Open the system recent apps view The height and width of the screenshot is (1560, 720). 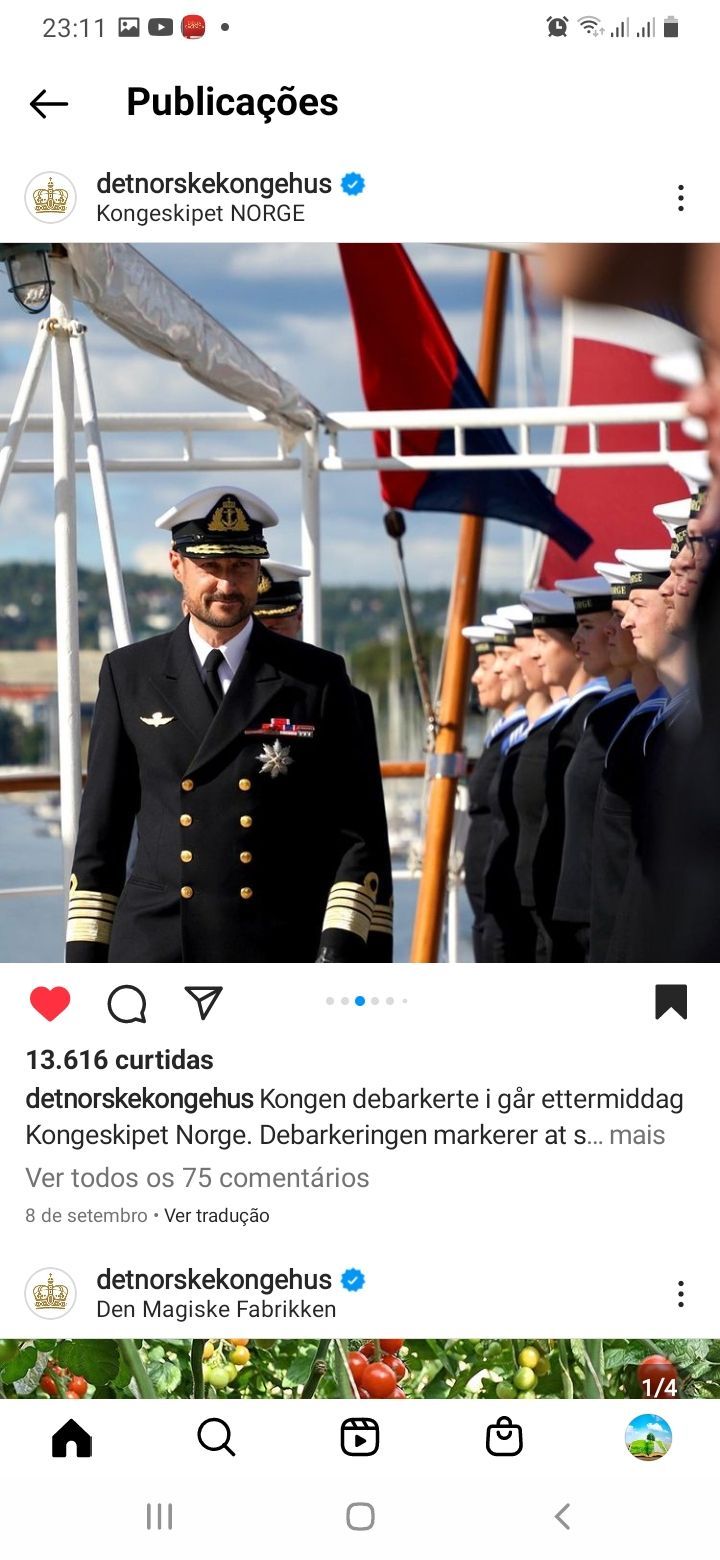[x=160, y=1516]
